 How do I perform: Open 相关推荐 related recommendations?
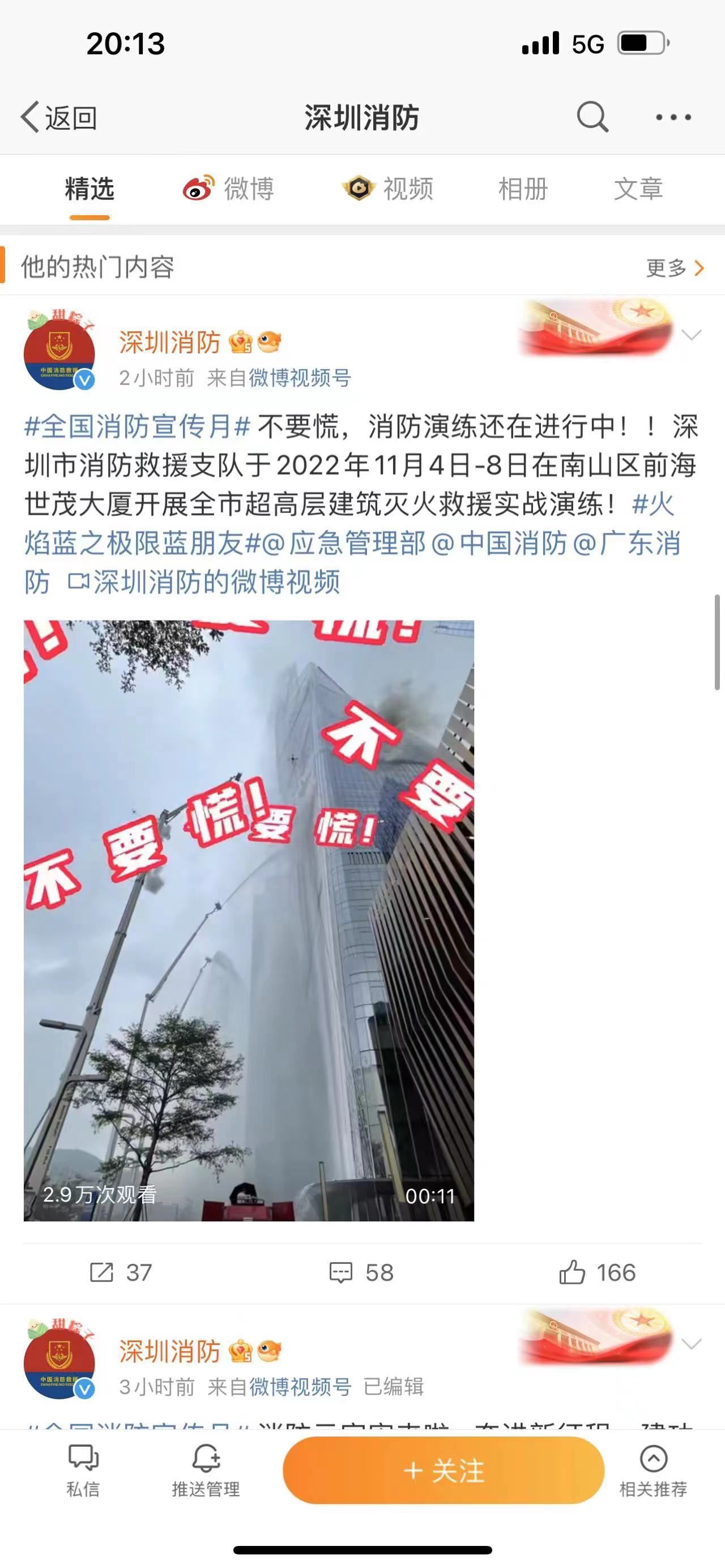(653, 1471)
